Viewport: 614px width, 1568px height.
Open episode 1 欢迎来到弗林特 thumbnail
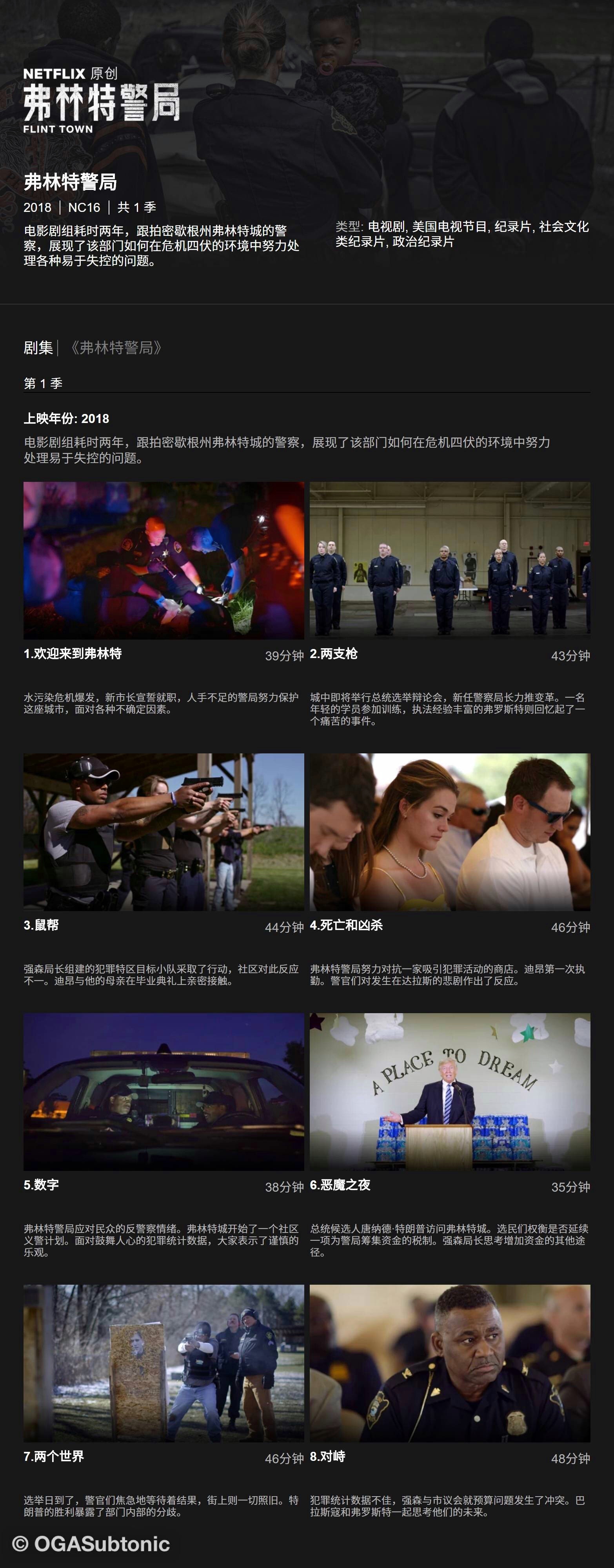[163, 560]
